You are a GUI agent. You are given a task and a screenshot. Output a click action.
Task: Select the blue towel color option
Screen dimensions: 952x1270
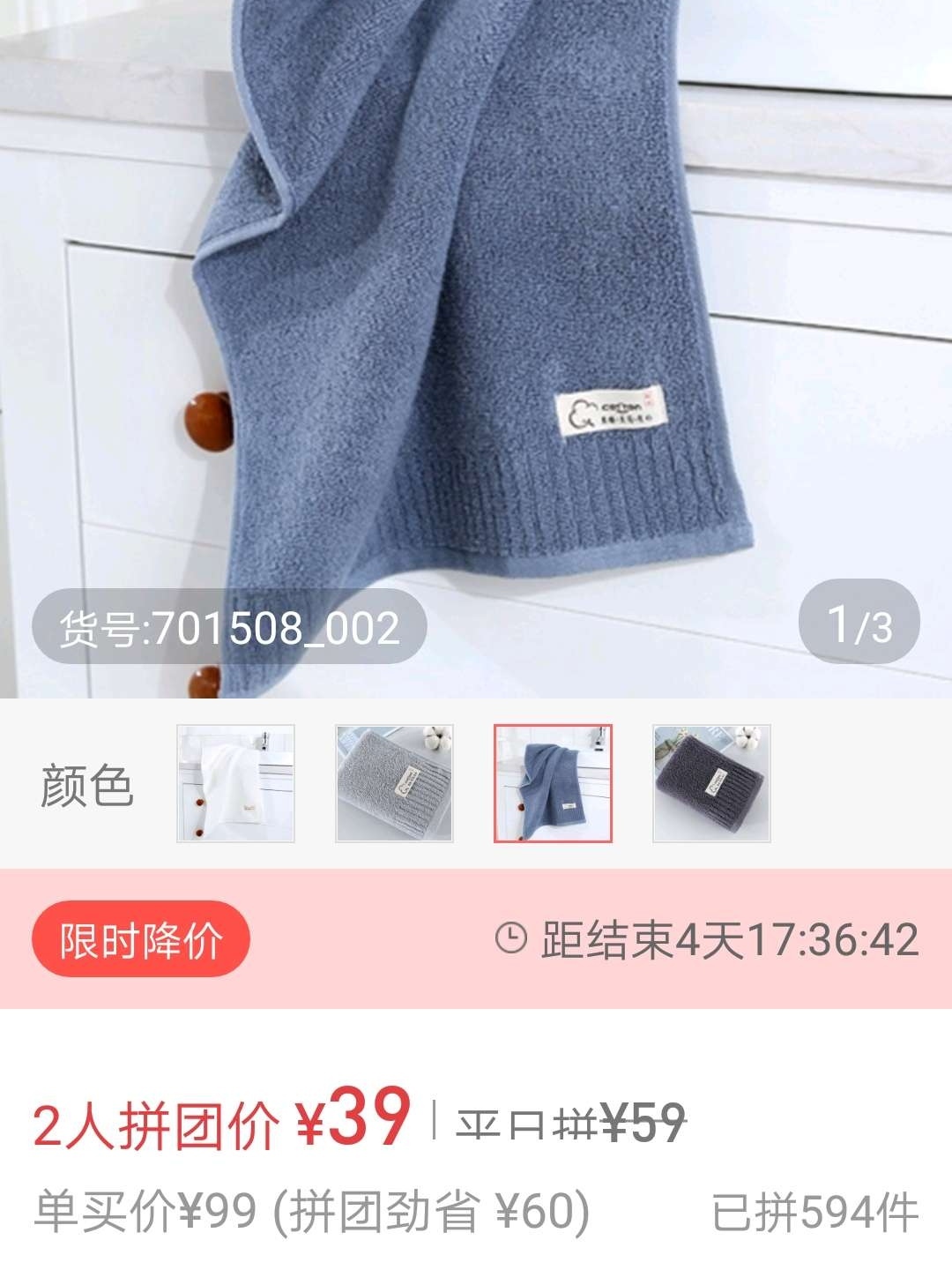(x=553, y=783)
